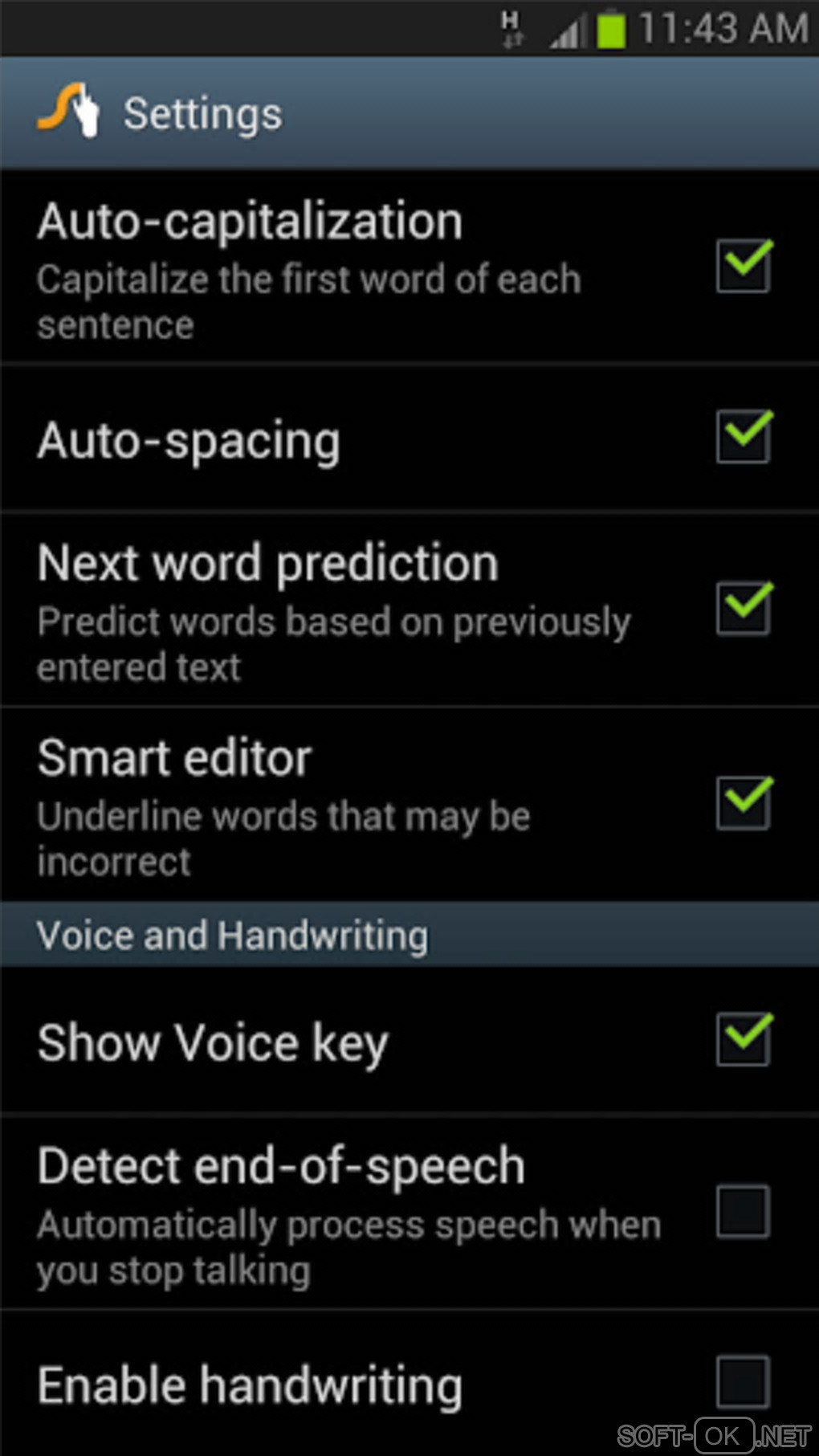Enable Detect end-of-speech
The width and height of the screenshot is (819, 1456).
pyautogui.click(x=744, y=1211)
